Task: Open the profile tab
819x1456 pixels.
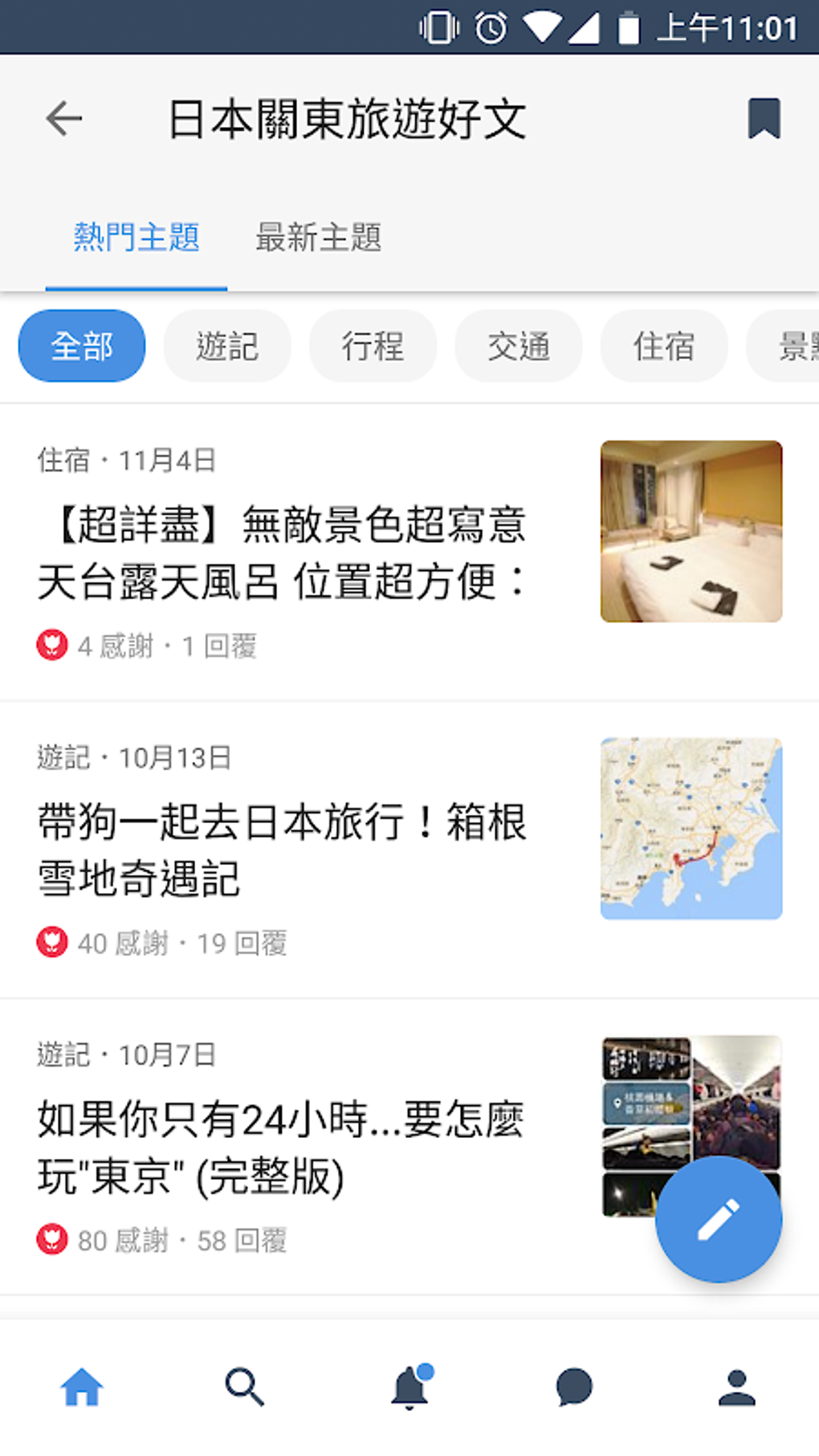Action: click(737, 1387)
